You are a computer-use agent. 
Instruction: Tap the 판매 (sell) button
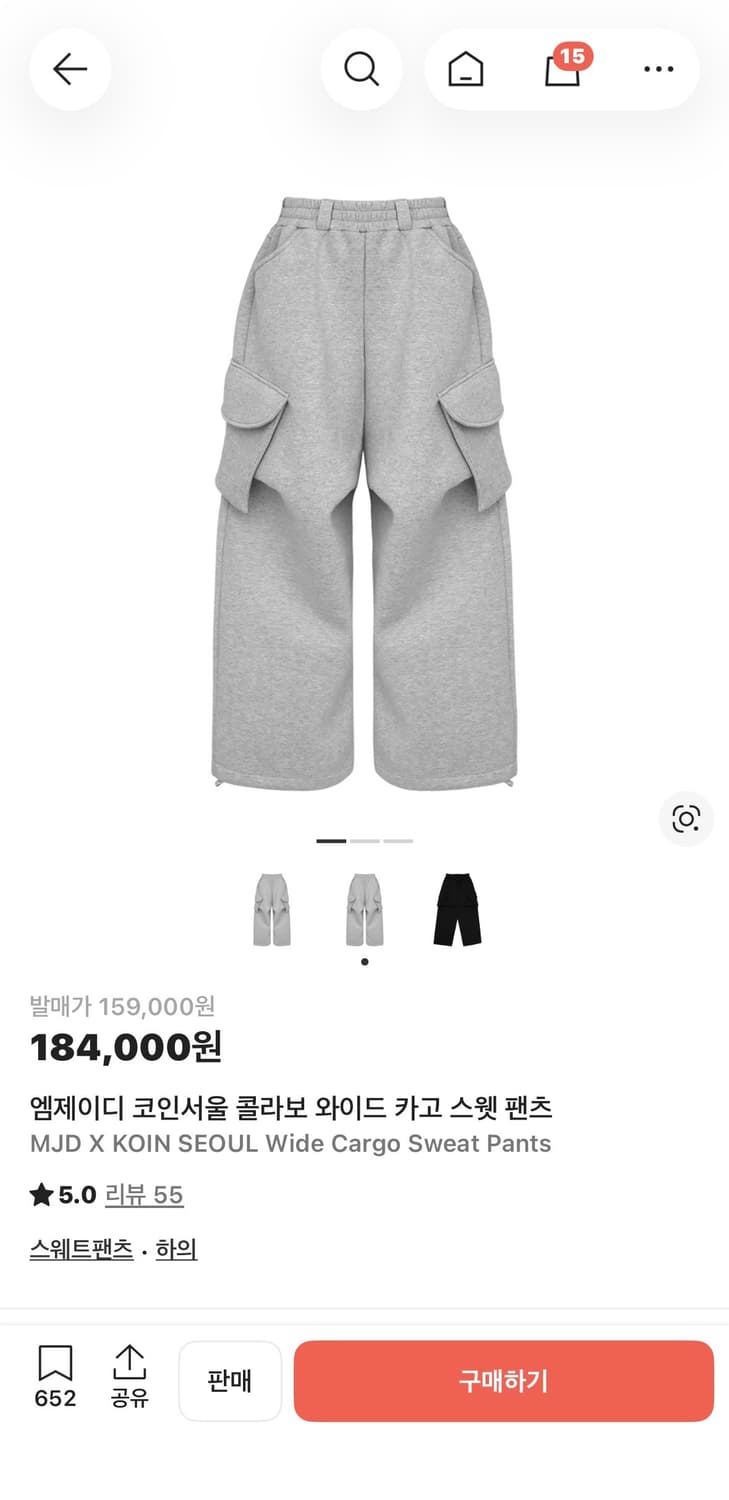coord(230,1380)
